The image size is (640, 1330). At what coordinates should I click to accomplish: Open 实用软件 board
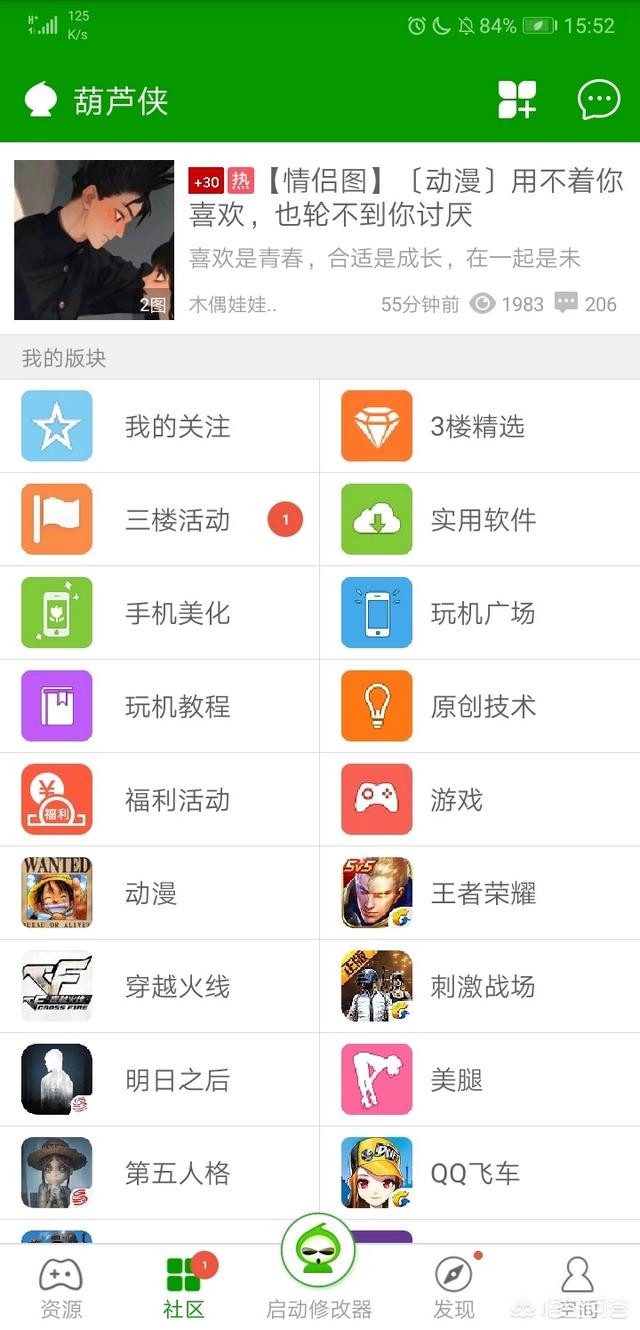480,520
